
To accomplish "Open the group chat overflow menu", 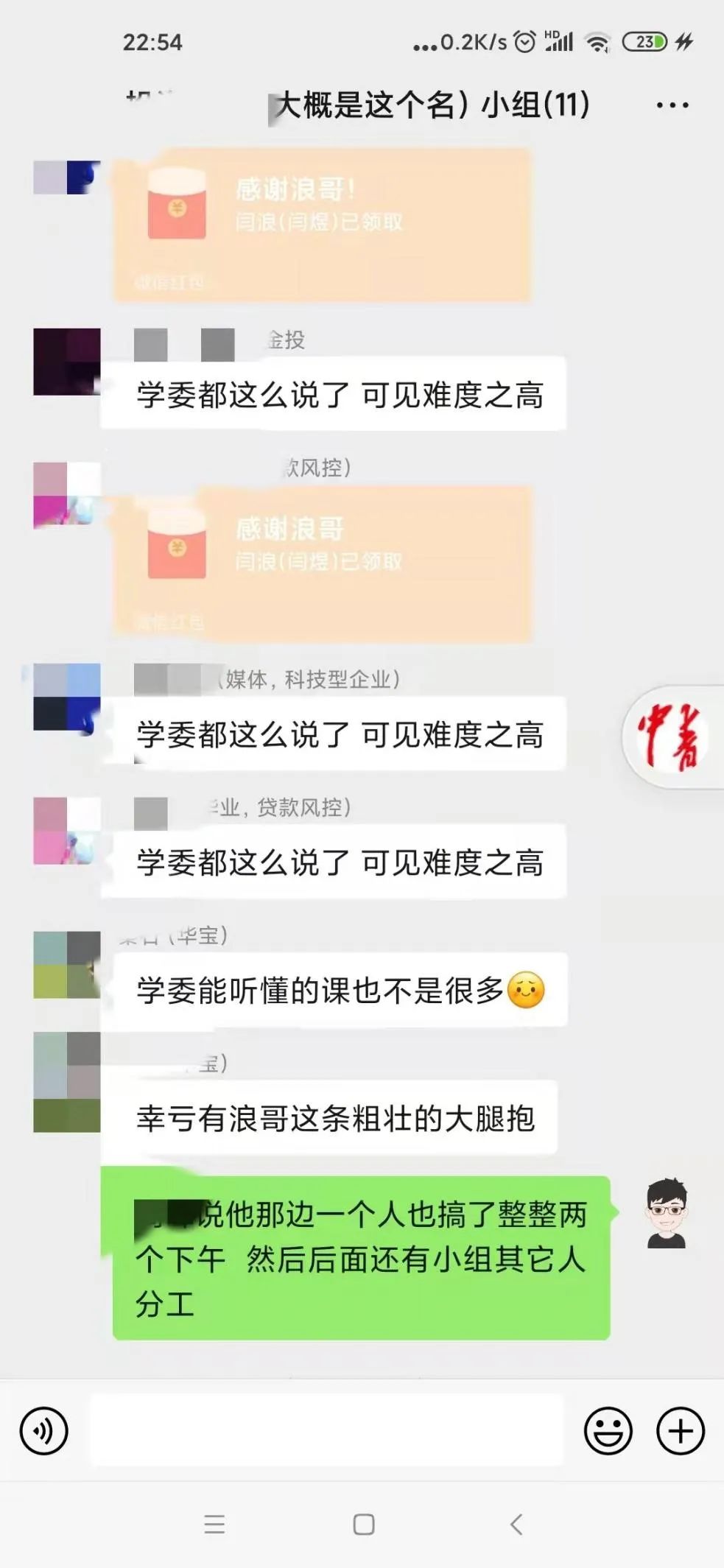I will (x=672, y=105).
